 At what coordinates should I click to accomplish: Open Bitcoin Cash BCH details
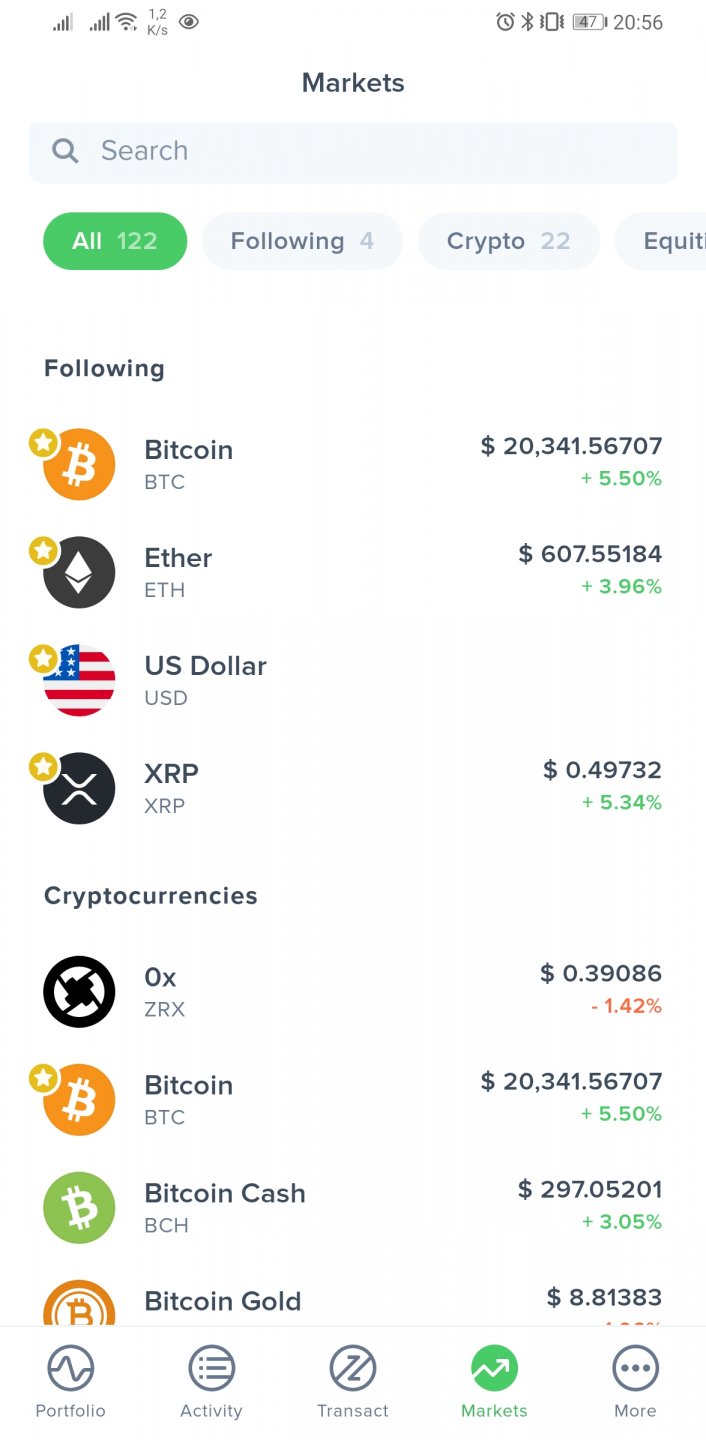point(352,1207)
